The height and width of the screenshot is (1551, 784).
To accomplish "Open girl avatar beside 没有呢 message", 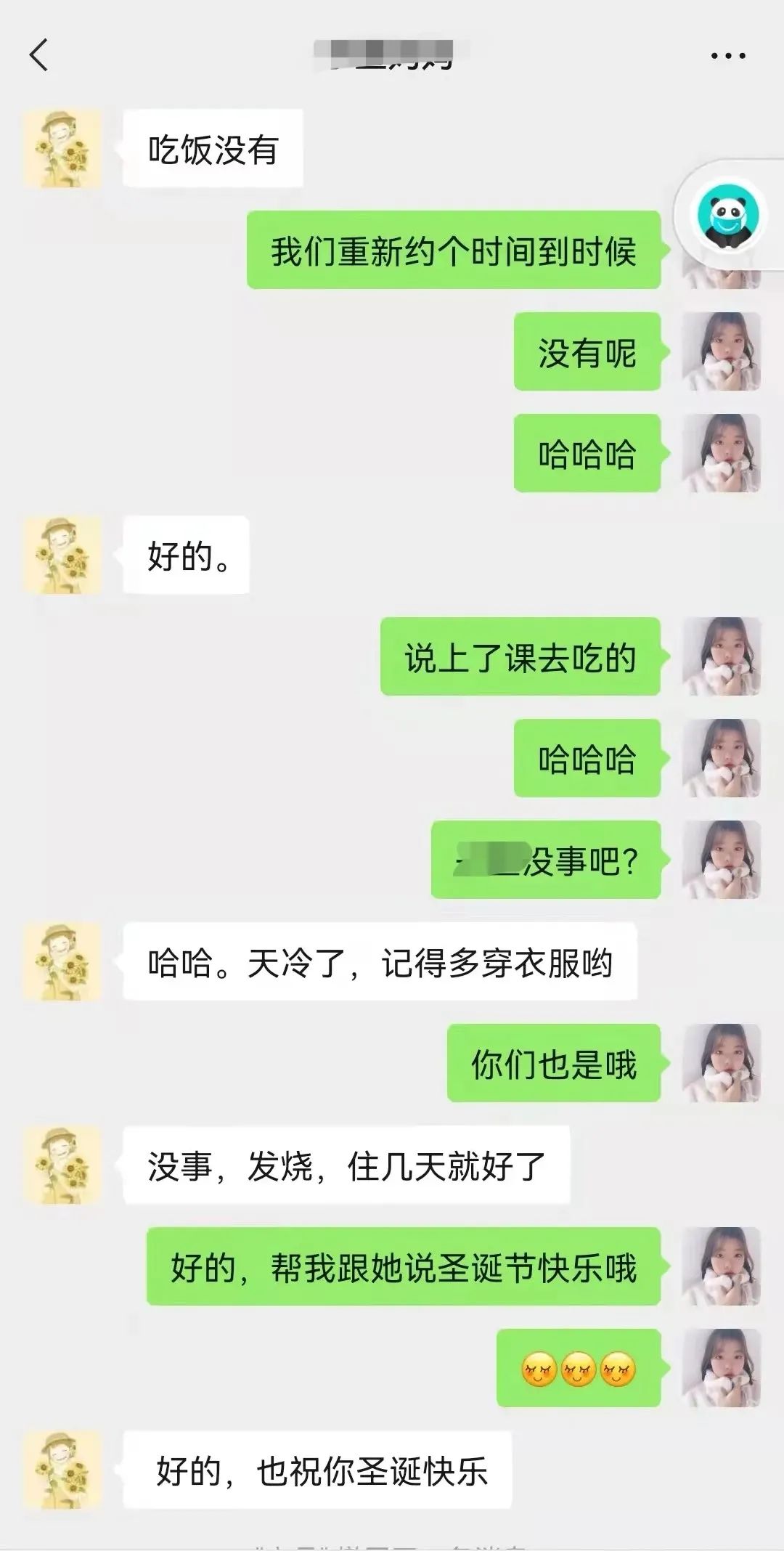I will [x=721, y=351].
